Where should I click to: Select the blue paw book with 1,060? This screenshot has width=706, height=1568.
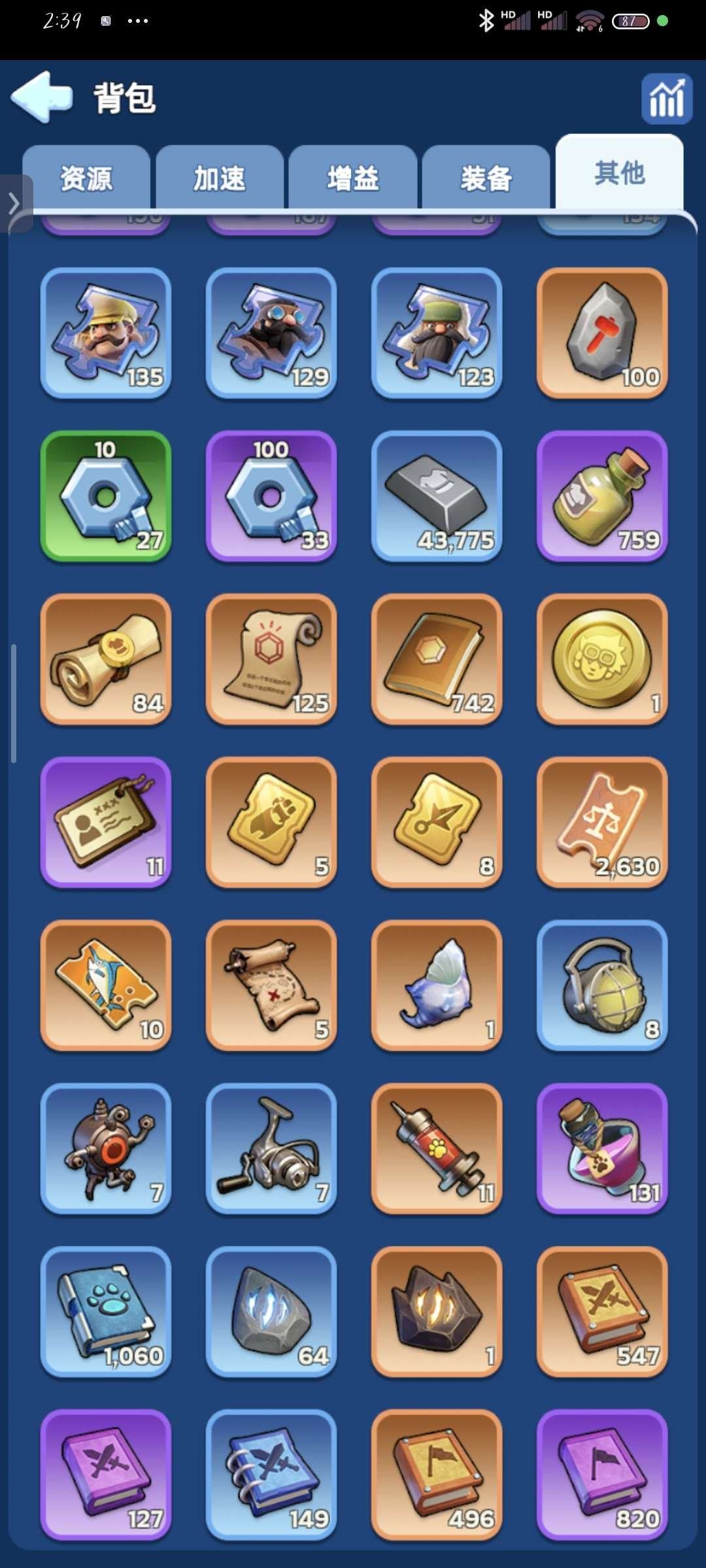pos(106,1311)
